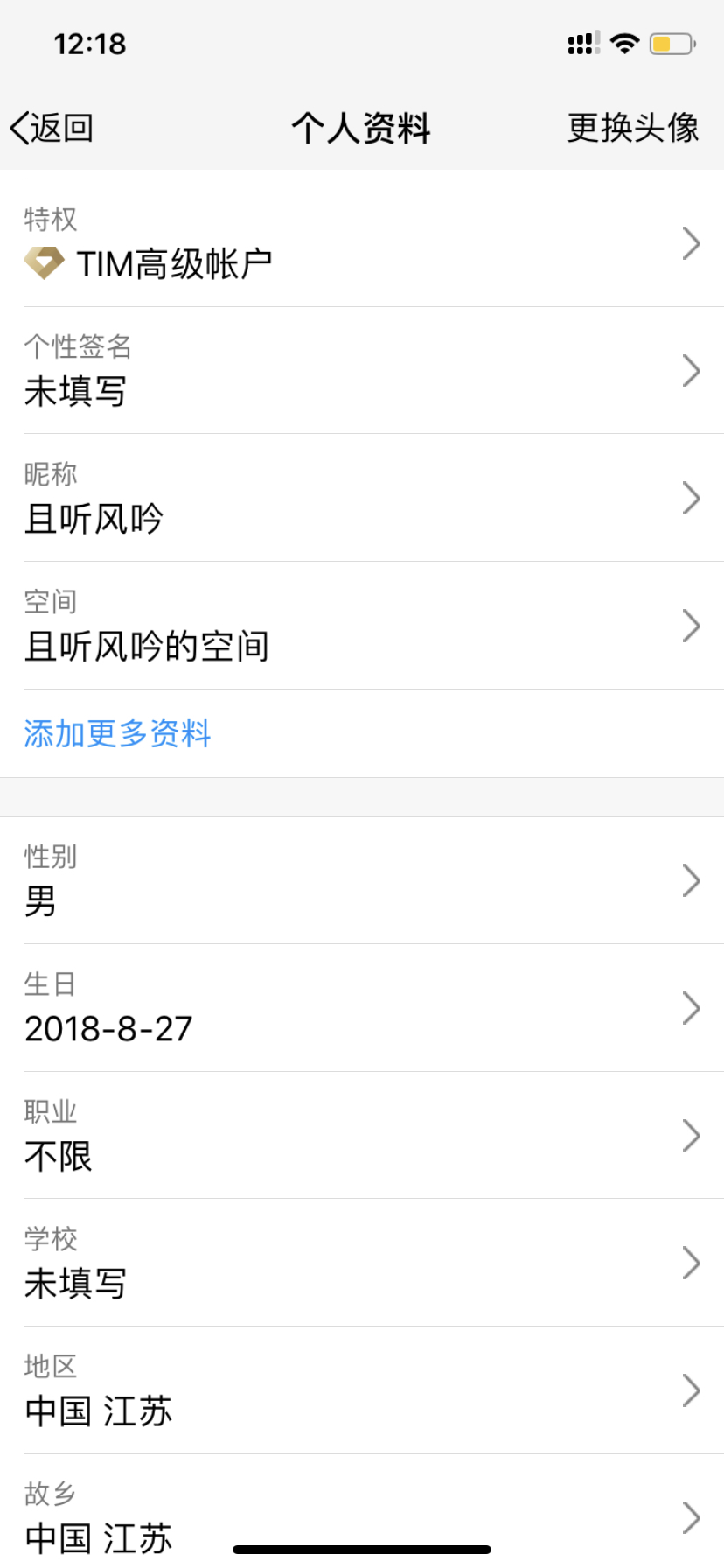The image size is (724, 1568).
Task: Open the 地区 region row
Action: tap(362, 1391)
